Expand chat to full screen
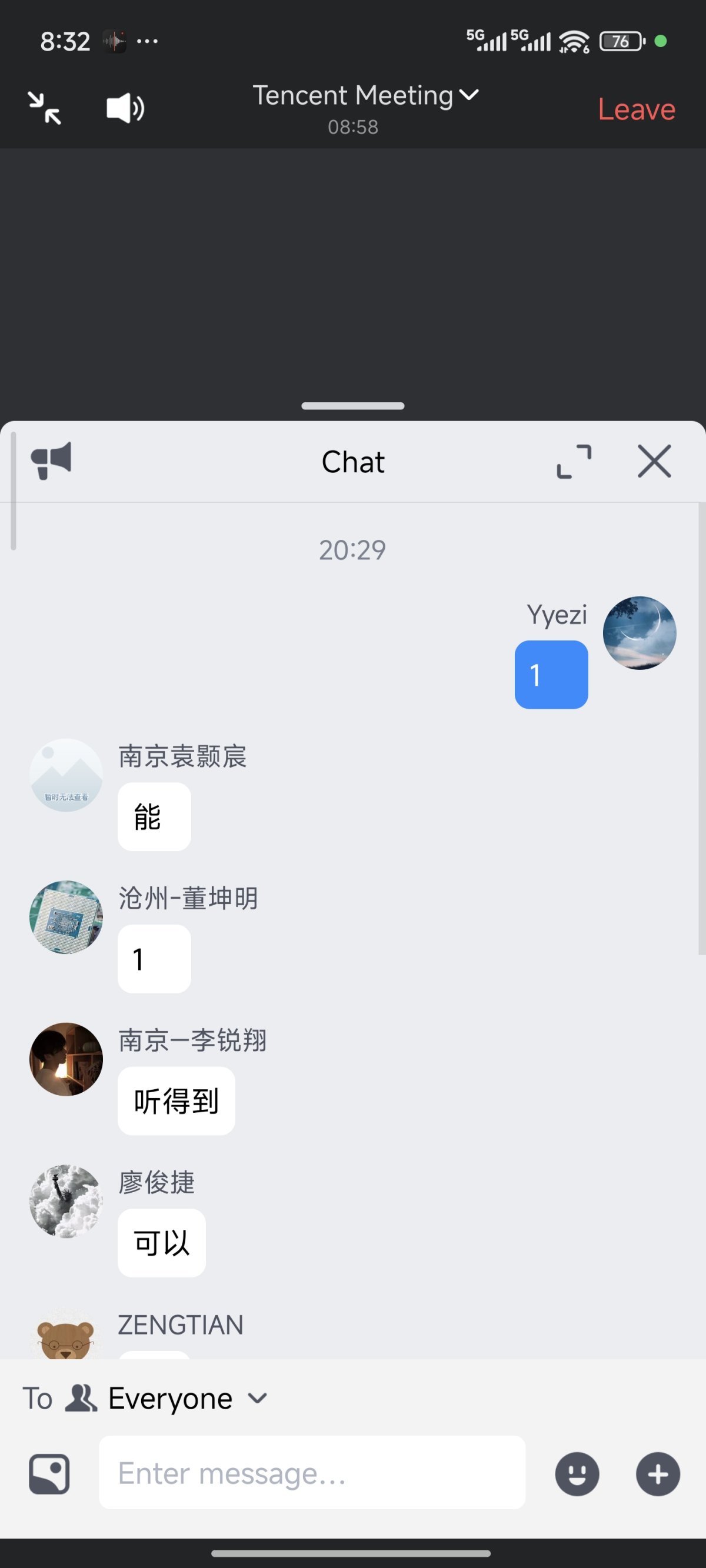The width and height of the screenshot is (706, 1568). [x=574, y=461]
